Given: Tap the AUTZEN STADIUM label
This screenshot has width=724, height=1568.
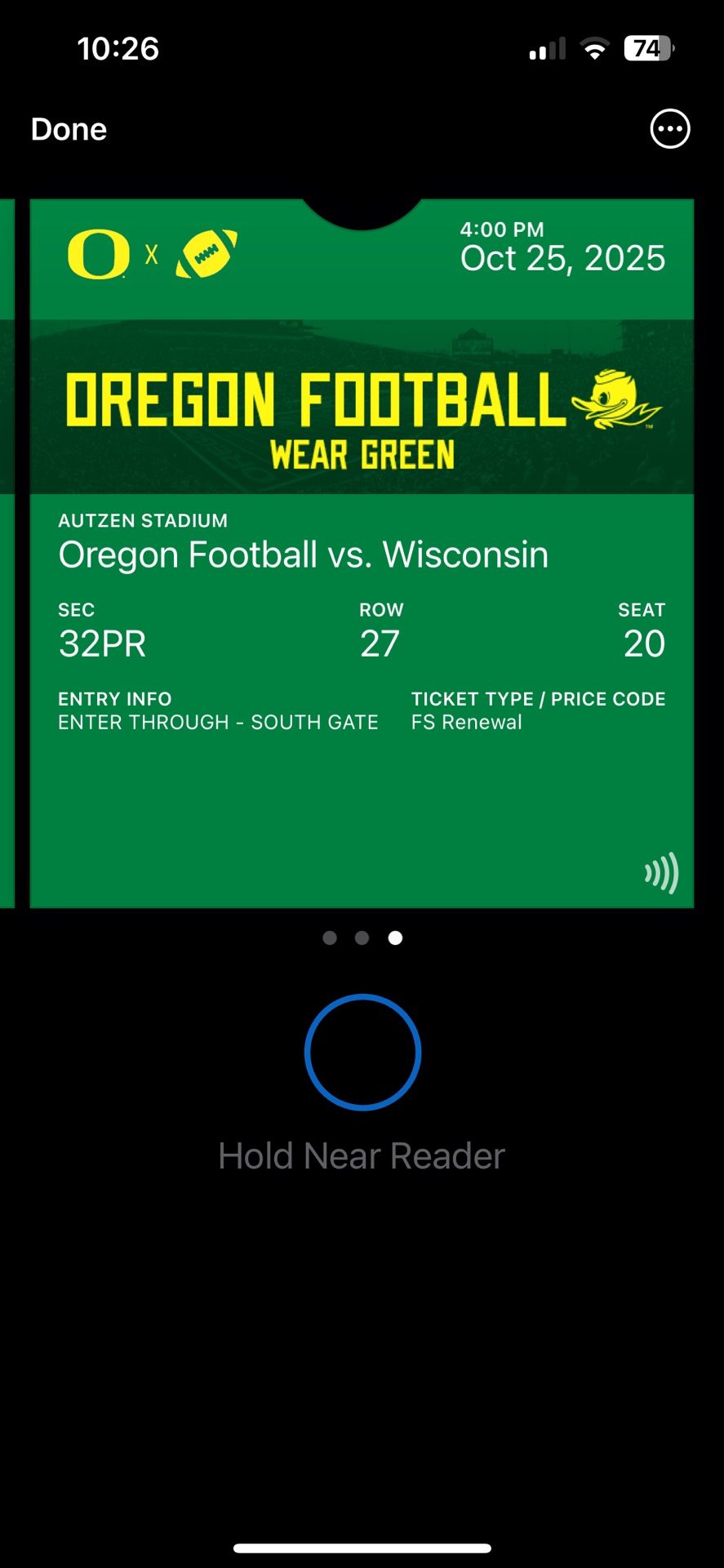Looking at the screenshot, I should coord(143,520).
